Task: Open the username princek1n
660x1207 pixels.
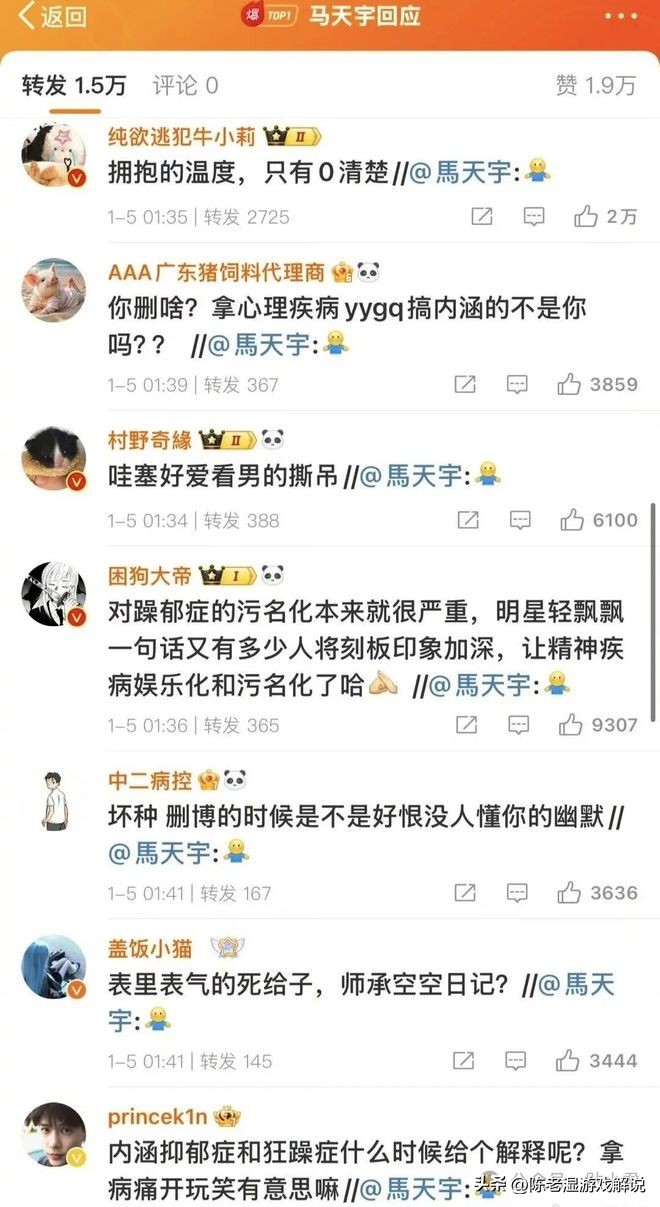Action: [x=159, y=1116]
